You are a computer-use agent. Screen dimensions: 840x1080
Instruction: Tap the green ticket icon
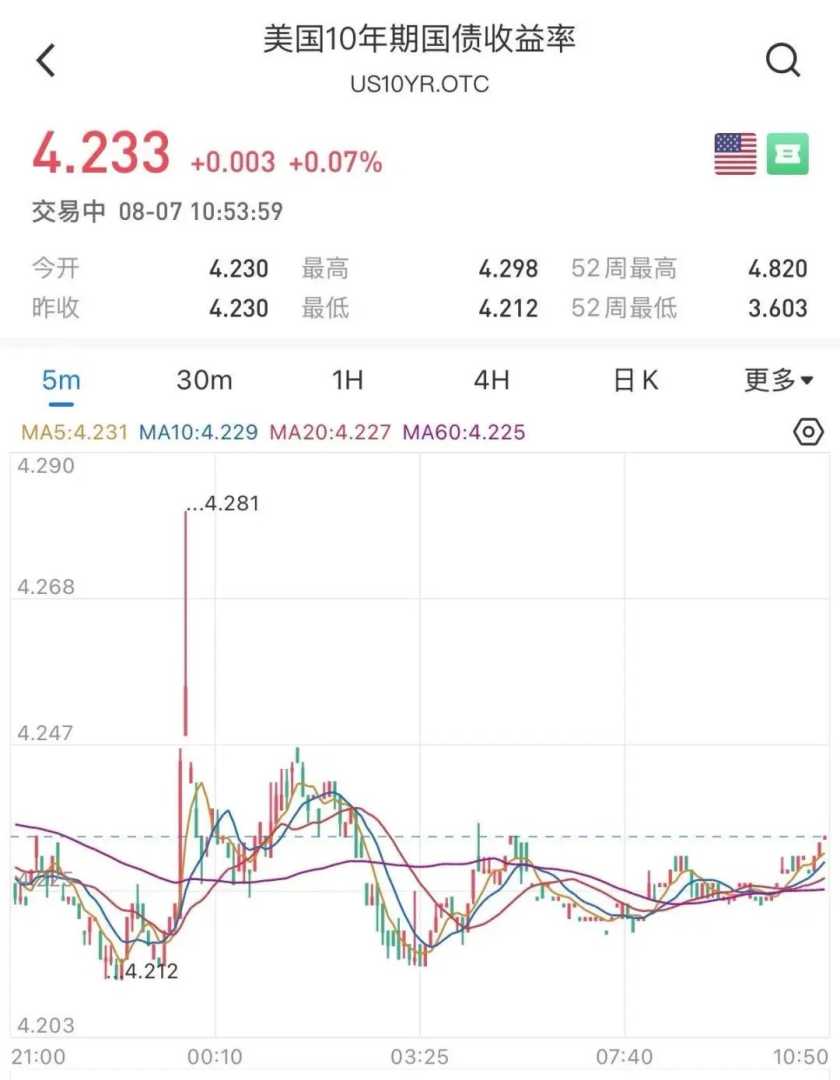pyautogui.click(x=787, y=154)
